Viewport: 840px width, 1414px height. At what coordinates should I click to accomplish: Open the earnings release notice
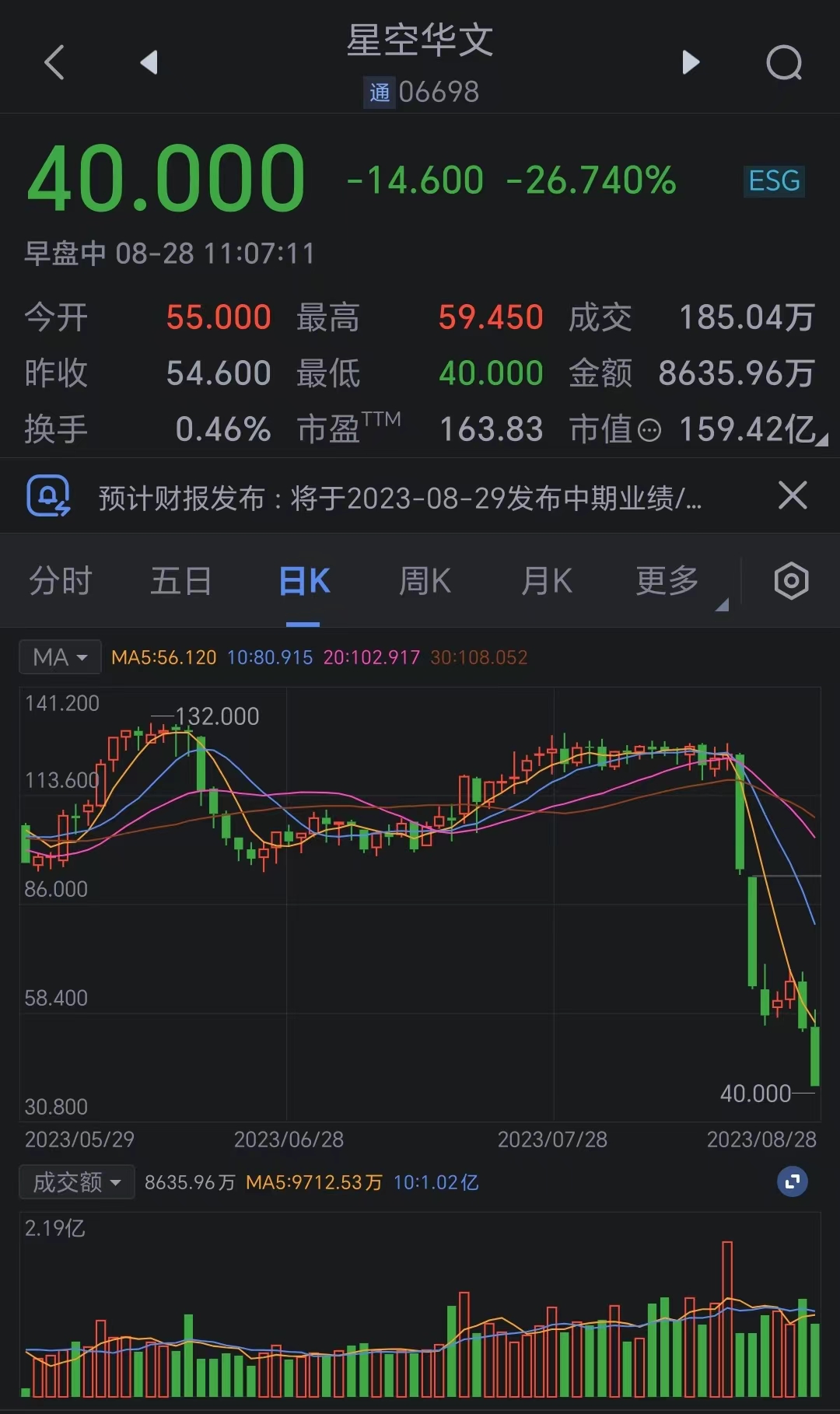tap(399, 498)
